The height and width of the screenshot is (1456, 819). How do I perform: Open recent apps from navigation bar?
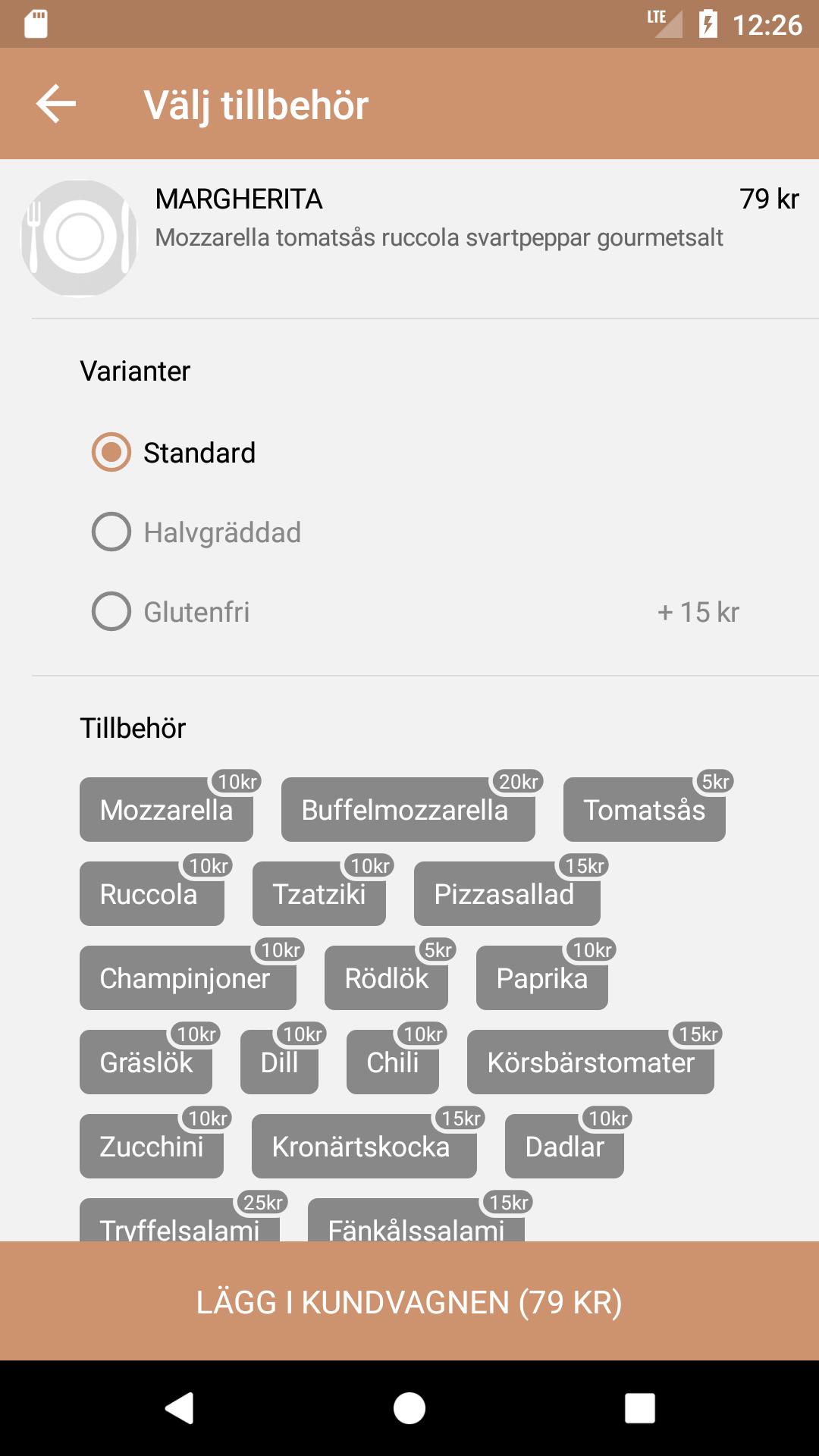pyautogui.click(x=639, y=1408)
